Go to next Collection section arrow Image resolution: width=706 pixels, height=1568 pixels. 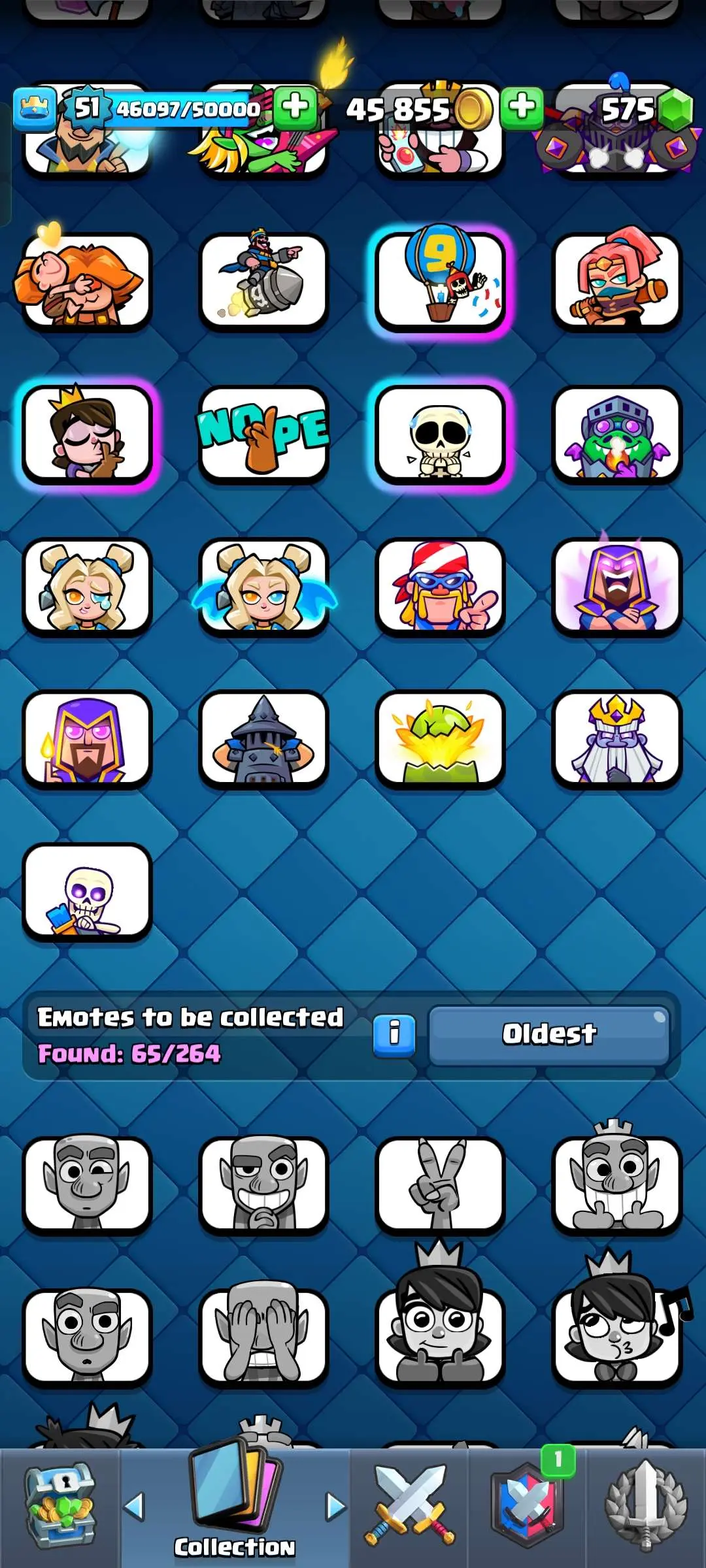click(336, 1507)
